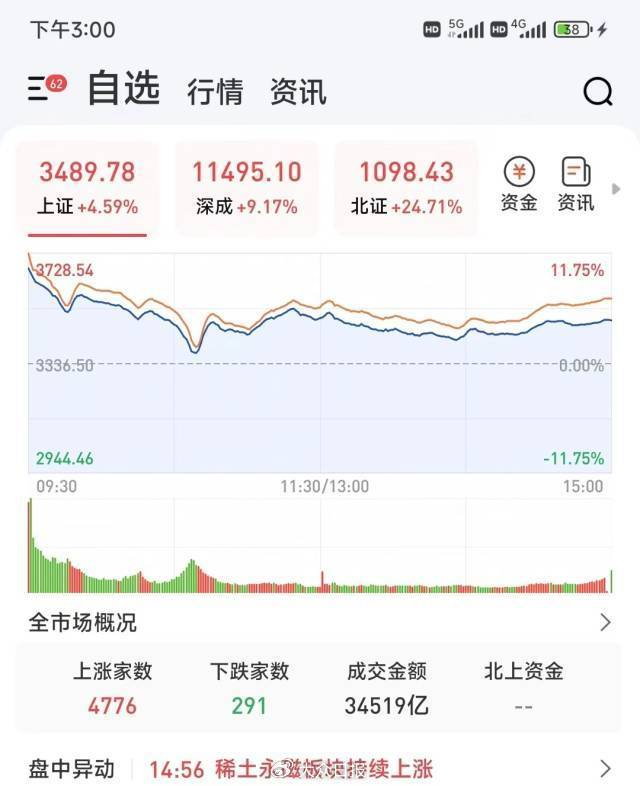640x786 pixels.
Task: Open the 资金 yen icon shortcut
Action: click(519, 184)
